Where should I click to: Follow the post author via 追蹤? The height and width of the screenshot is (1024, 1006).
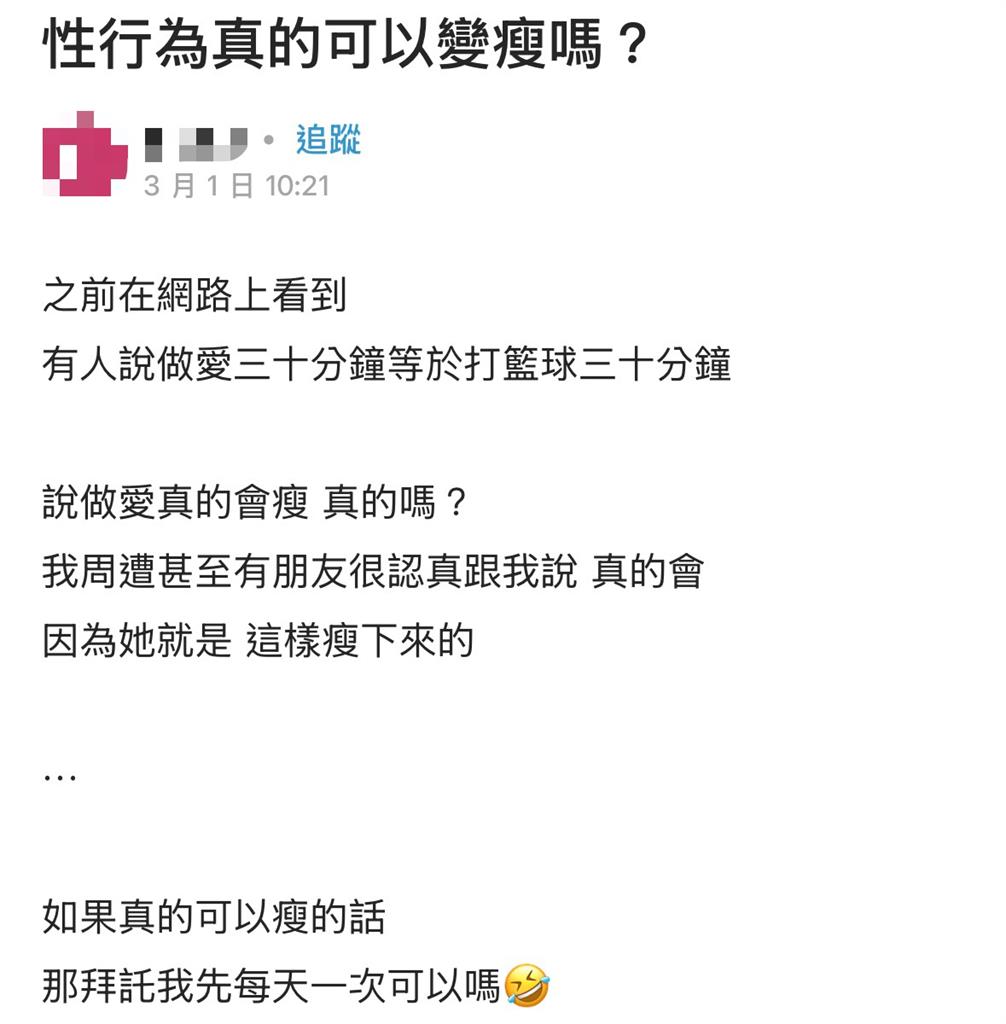tap(328, 141)
